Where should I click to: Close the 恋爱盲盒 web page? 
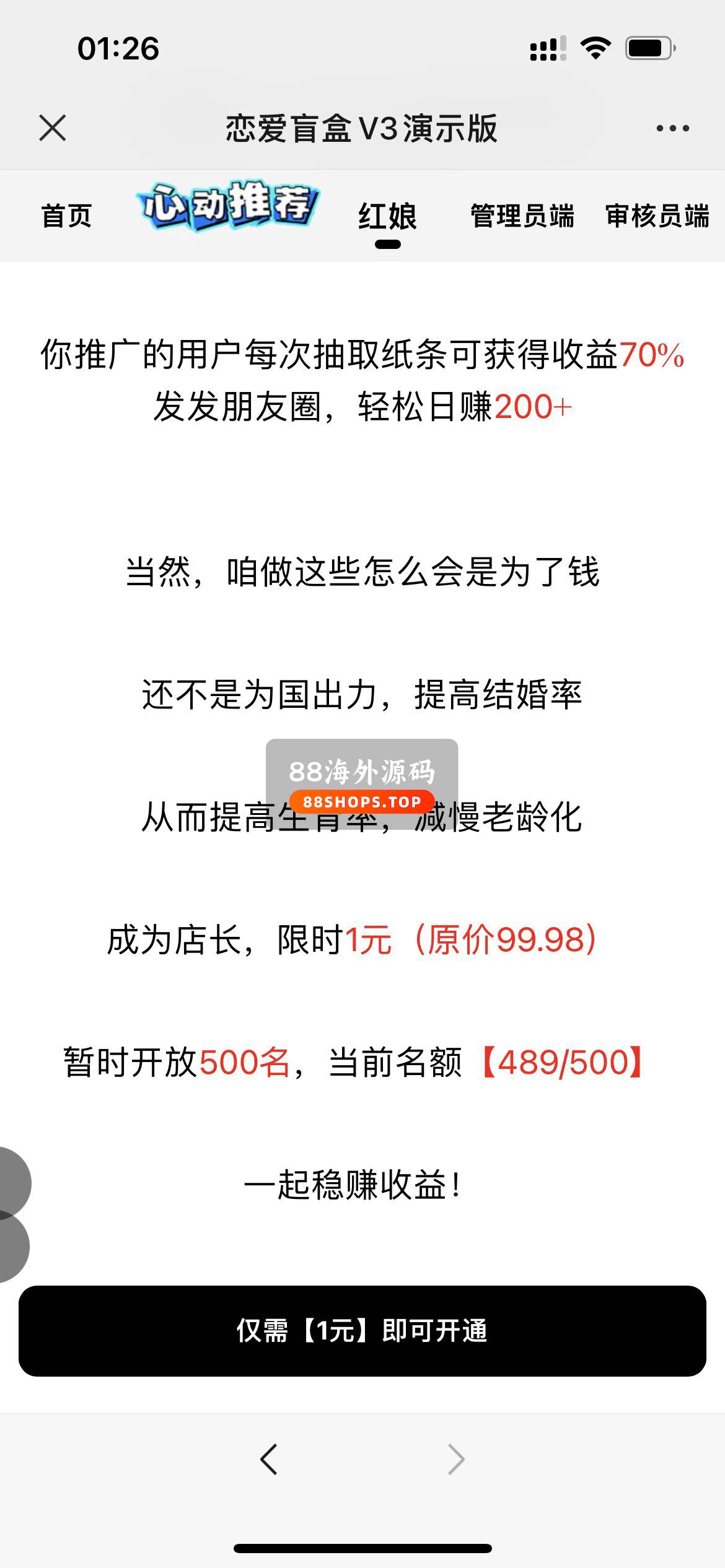53,128
